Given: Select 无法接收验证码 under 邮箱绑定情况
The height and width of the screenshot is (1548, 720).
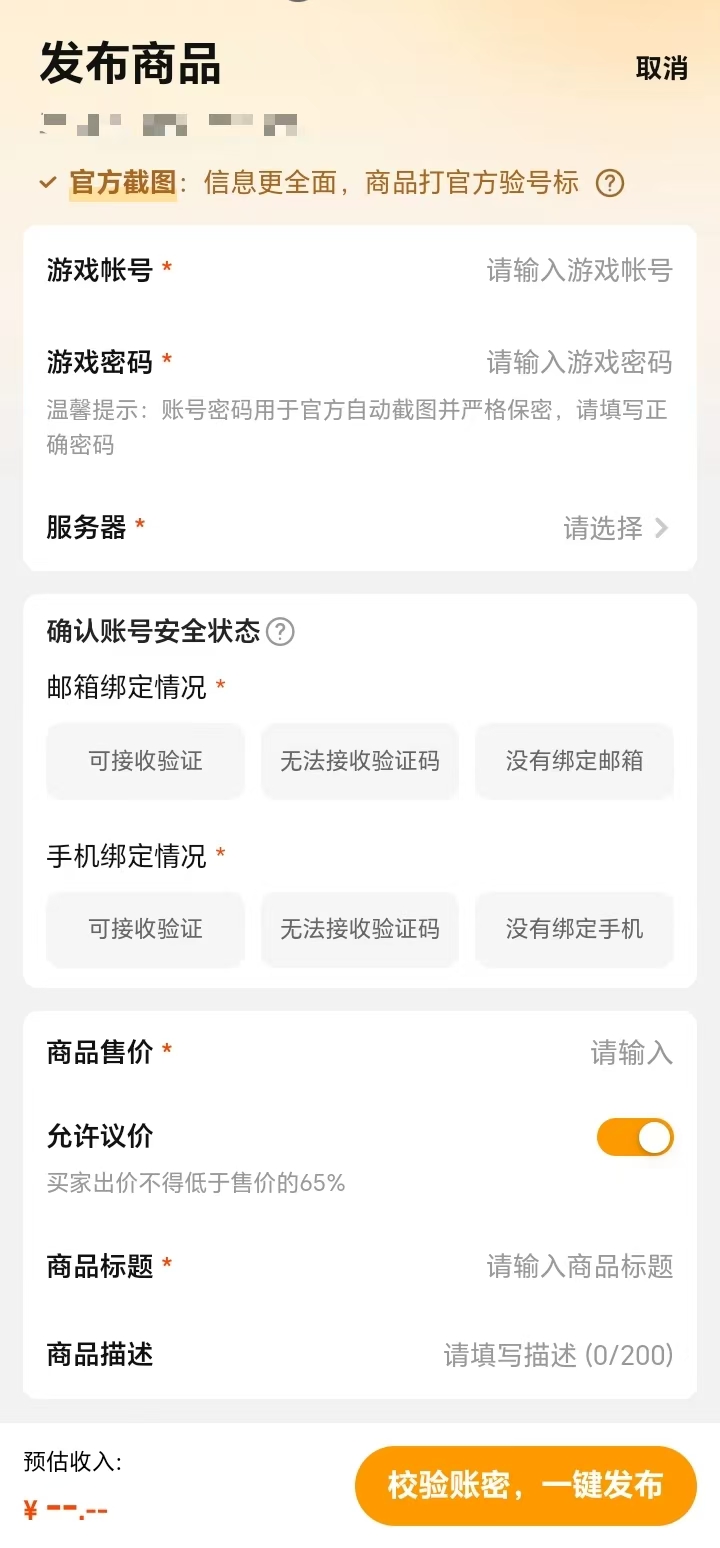Looking at the screenshot, I should click(x=359, y=761).
